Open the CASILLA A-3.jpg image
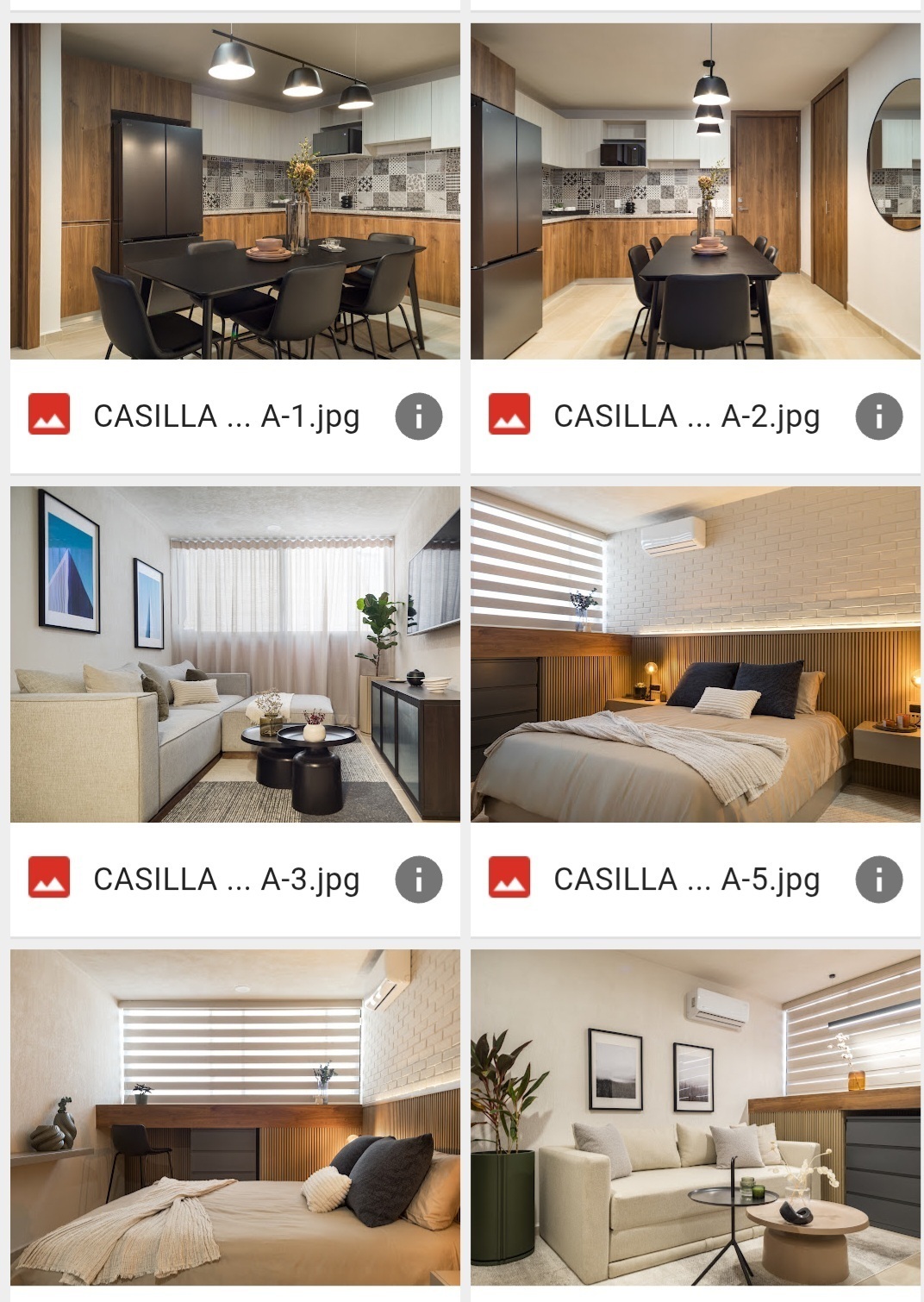This screenshot has width=924, height=1302. (234, 654)
